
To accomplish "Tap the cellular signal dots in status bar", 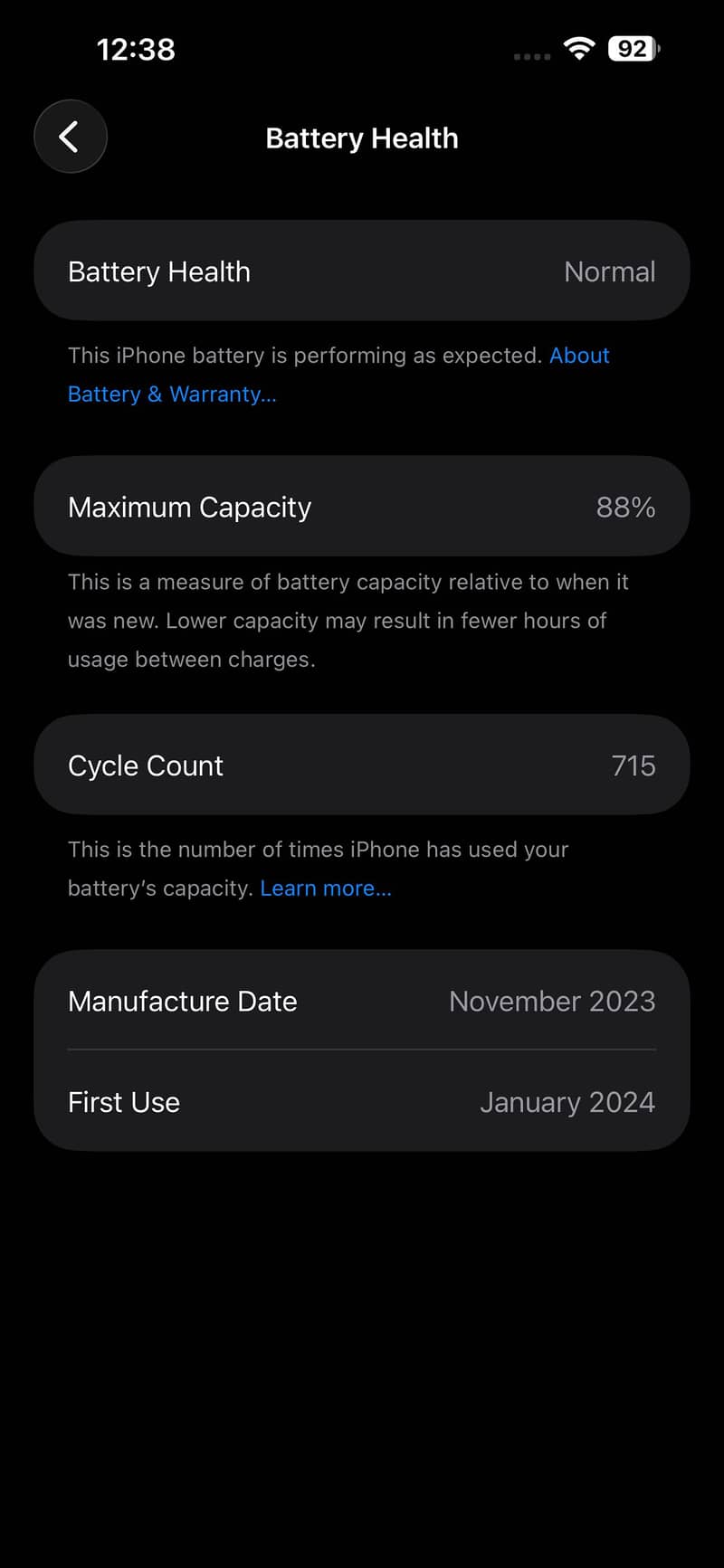I will 531,54.
